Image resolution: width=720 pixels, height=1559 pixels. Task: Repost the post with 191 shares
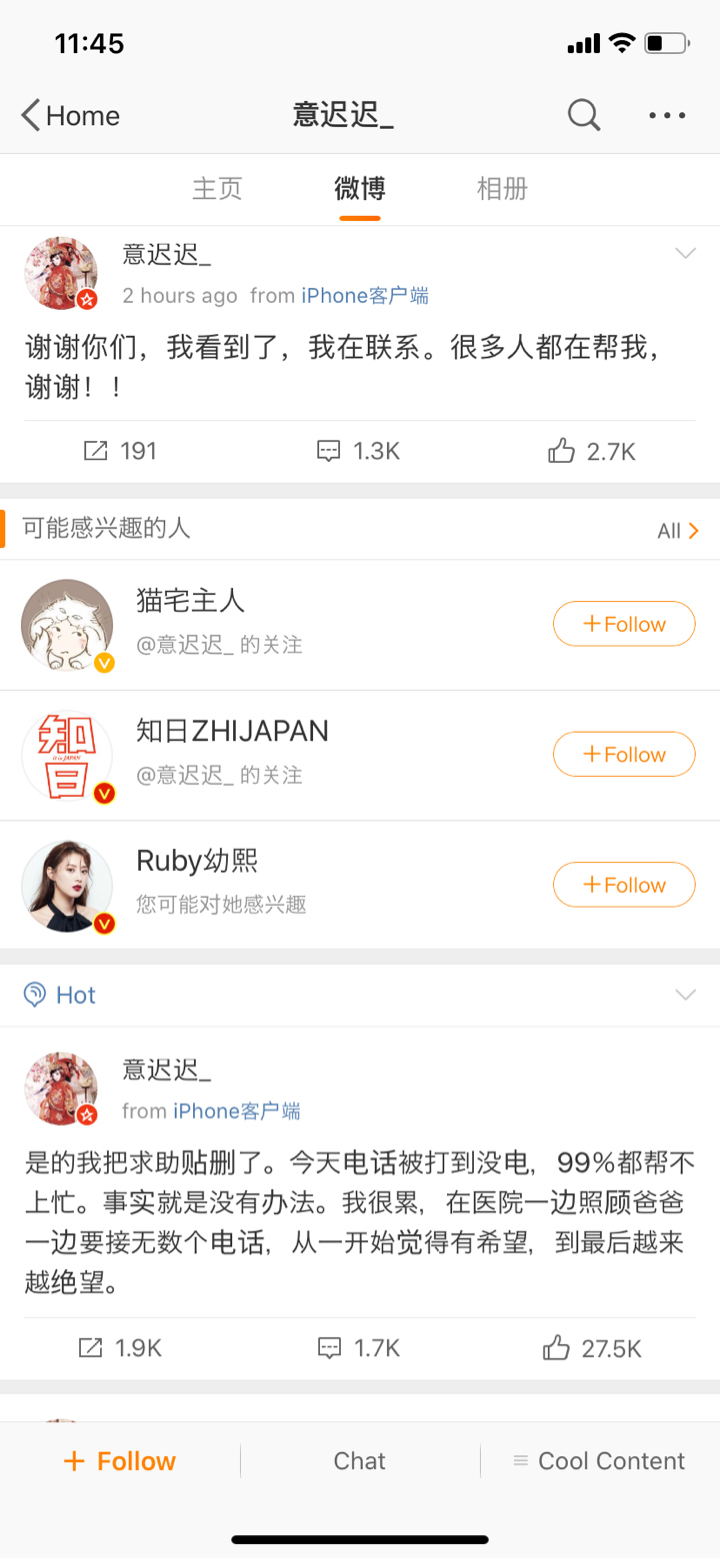(x=120, y=451)
